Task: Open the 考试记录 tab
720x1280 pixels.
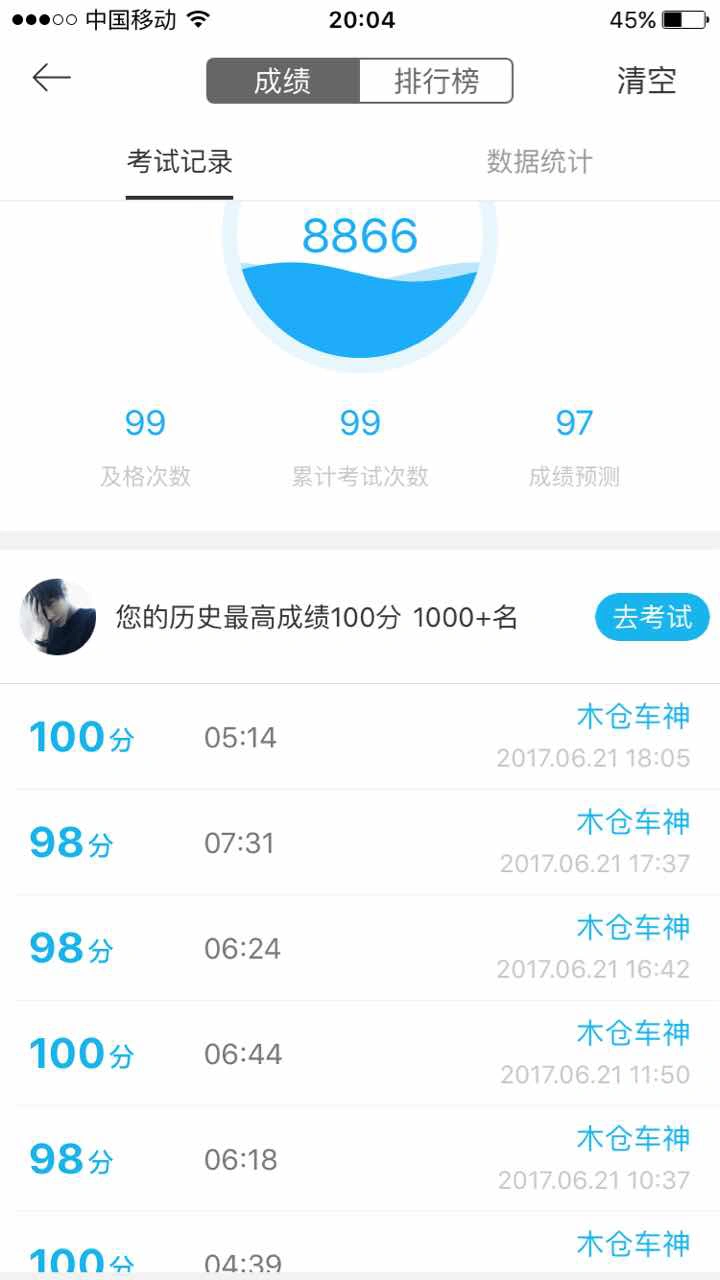Action: (x=180, y=162)
